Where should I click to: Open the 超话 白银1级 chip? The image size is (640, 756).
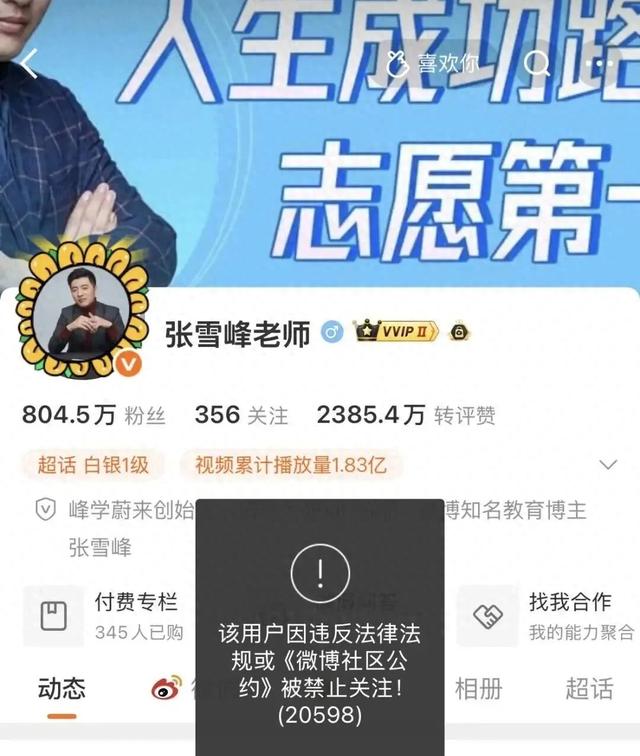[93, 464]
